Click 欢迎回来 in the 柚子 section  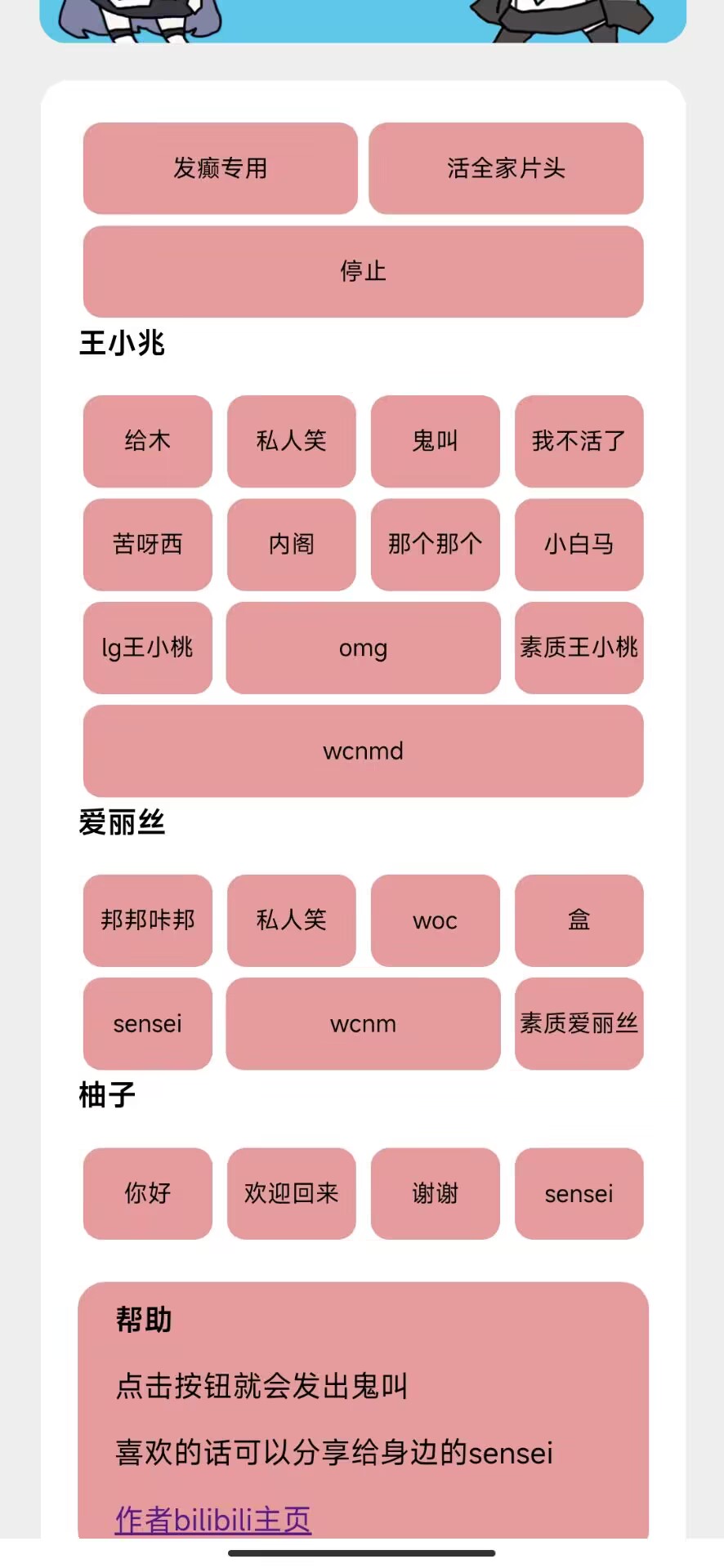pyautogui.click(x=291, y=1194)
